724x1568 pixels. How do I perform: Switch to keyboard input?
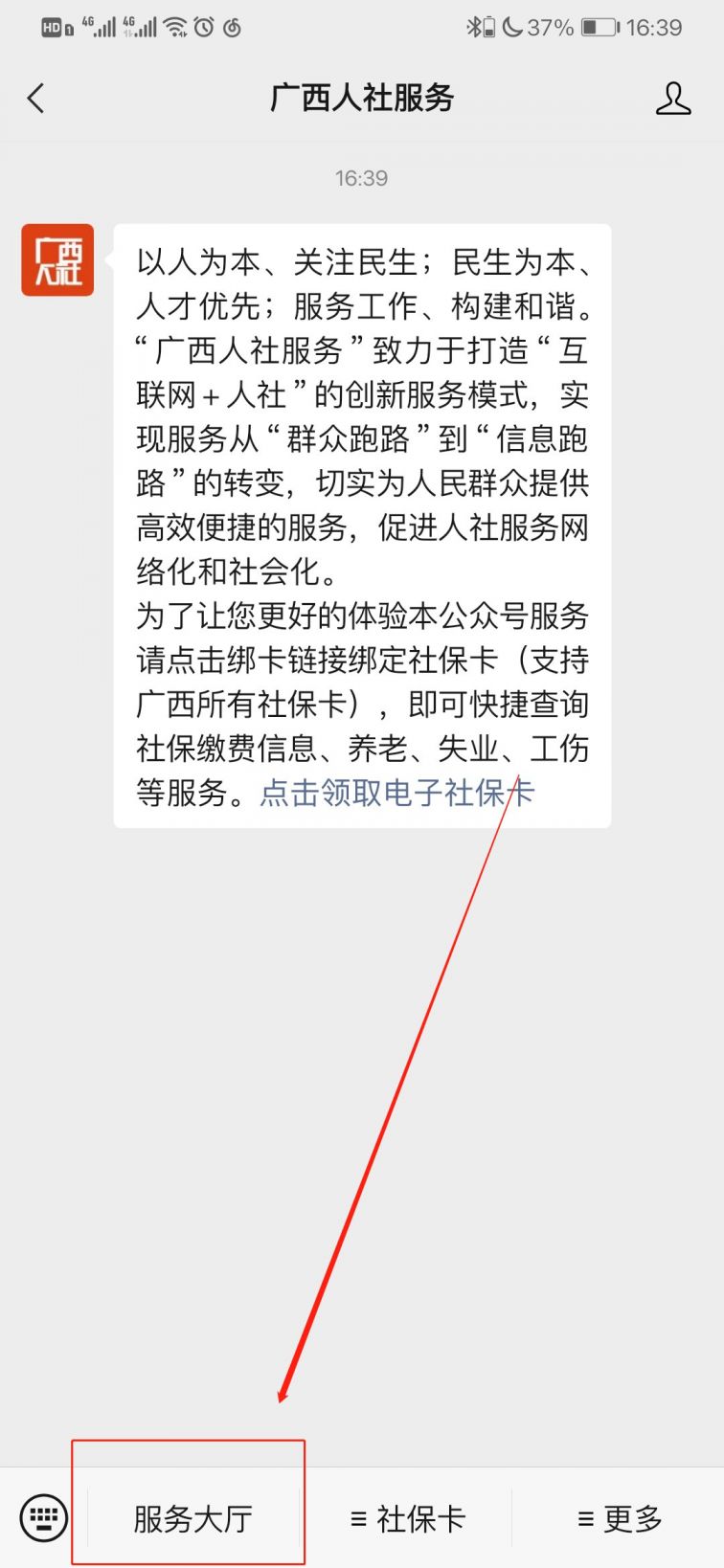pyautogui.click(x=43, y=1517)
